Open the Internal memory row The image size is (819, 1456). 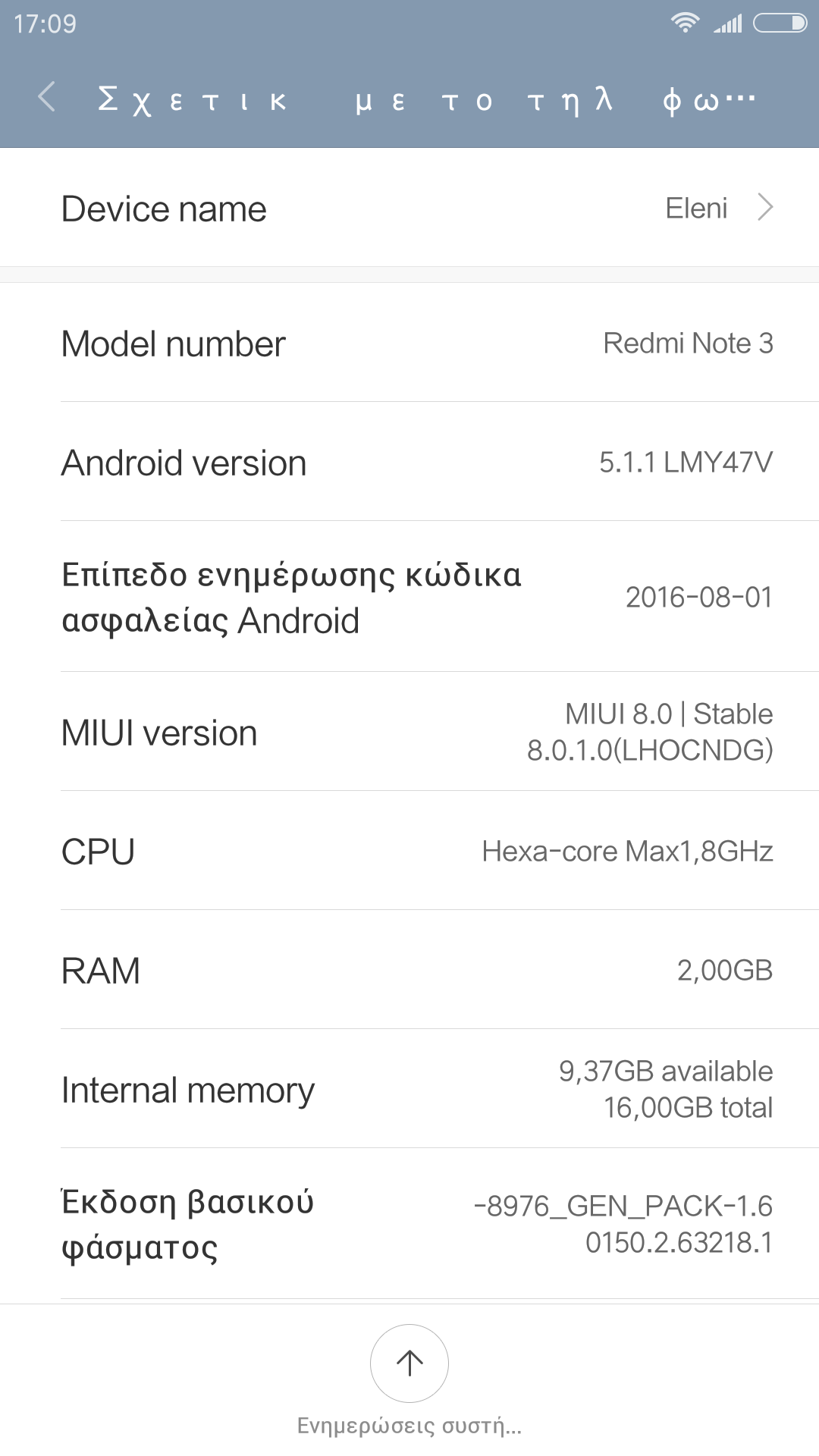pos(409,1089)
